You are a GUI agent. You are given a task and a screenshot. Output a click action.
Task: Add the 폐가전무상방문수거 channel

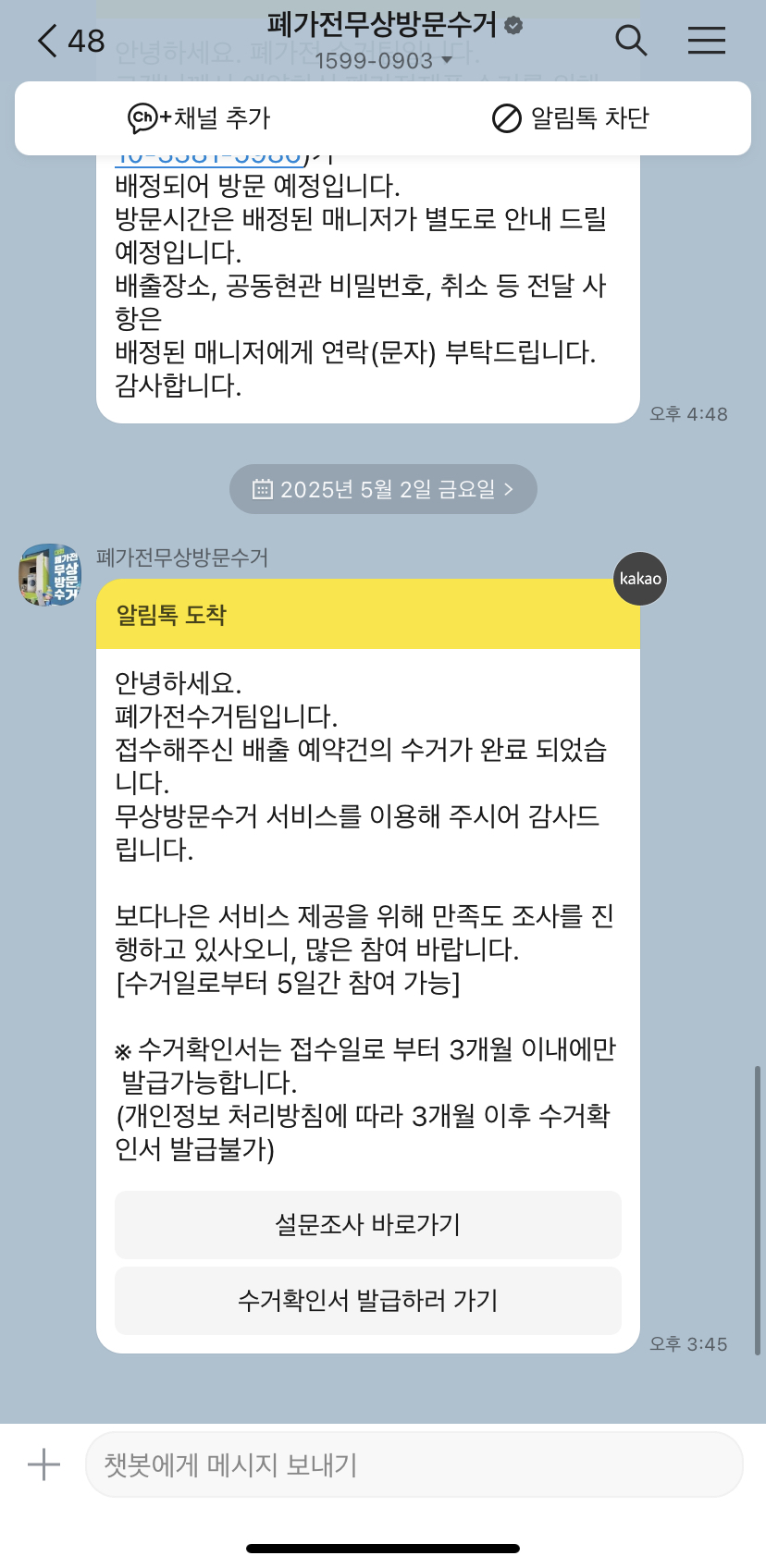199,118
